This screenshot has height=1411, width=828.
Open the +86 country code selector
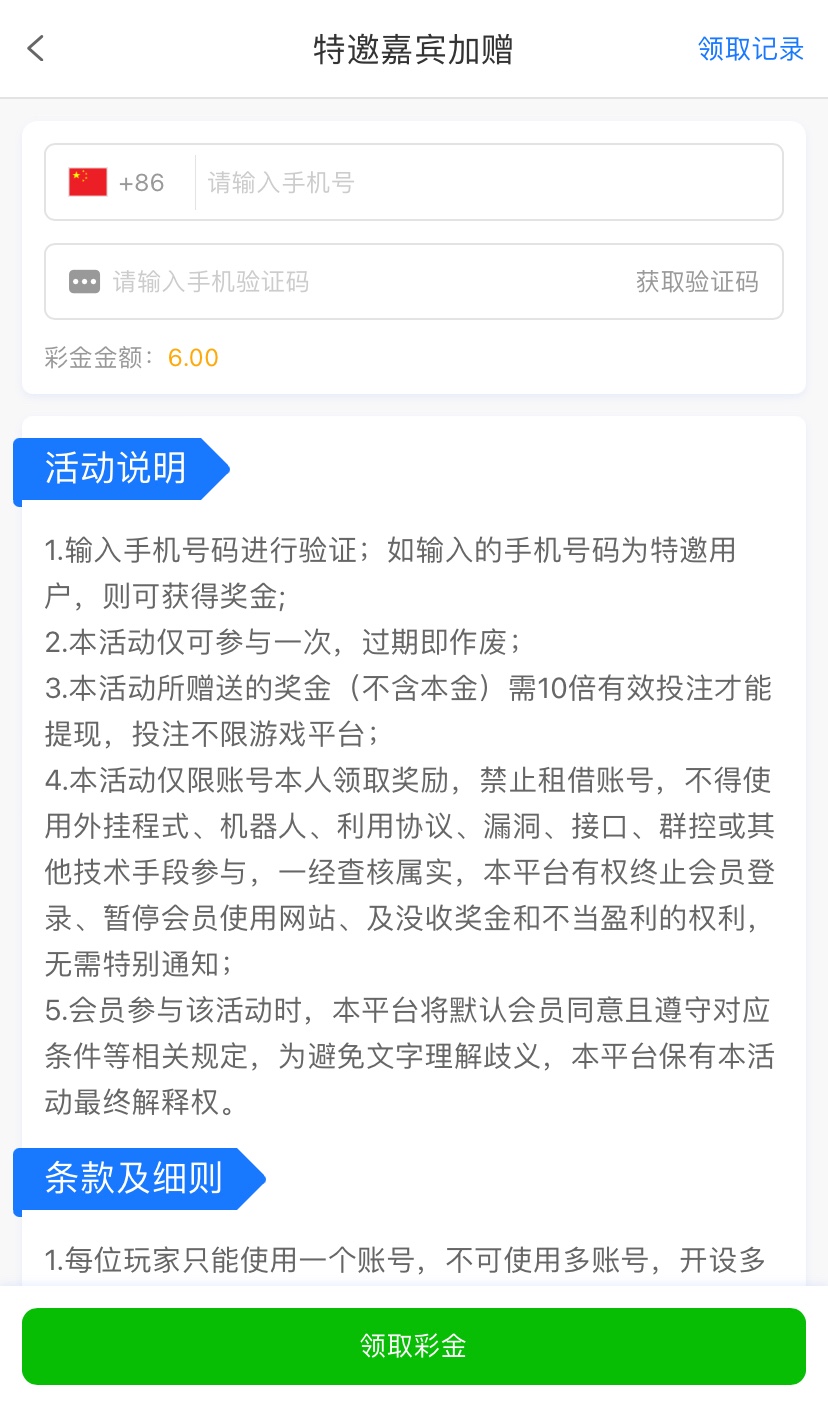tap(118, 182)
